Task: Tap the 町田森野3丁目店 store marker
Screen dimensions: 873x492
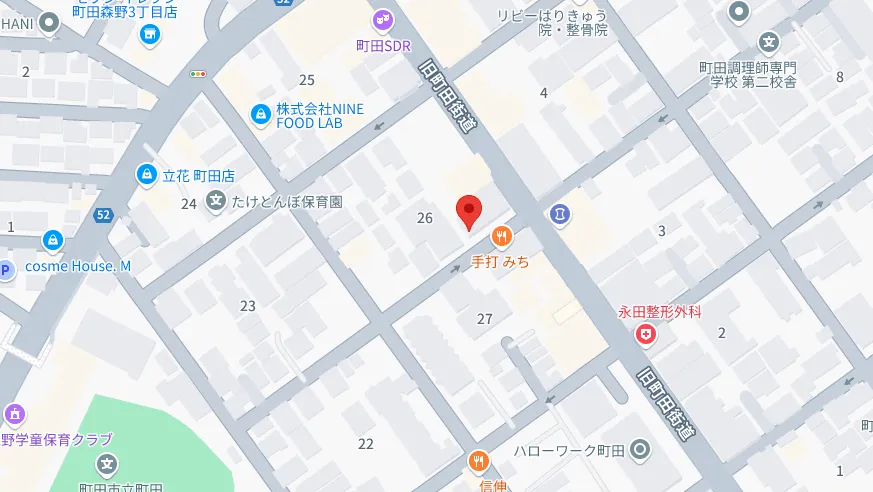Action: (150, 36)
